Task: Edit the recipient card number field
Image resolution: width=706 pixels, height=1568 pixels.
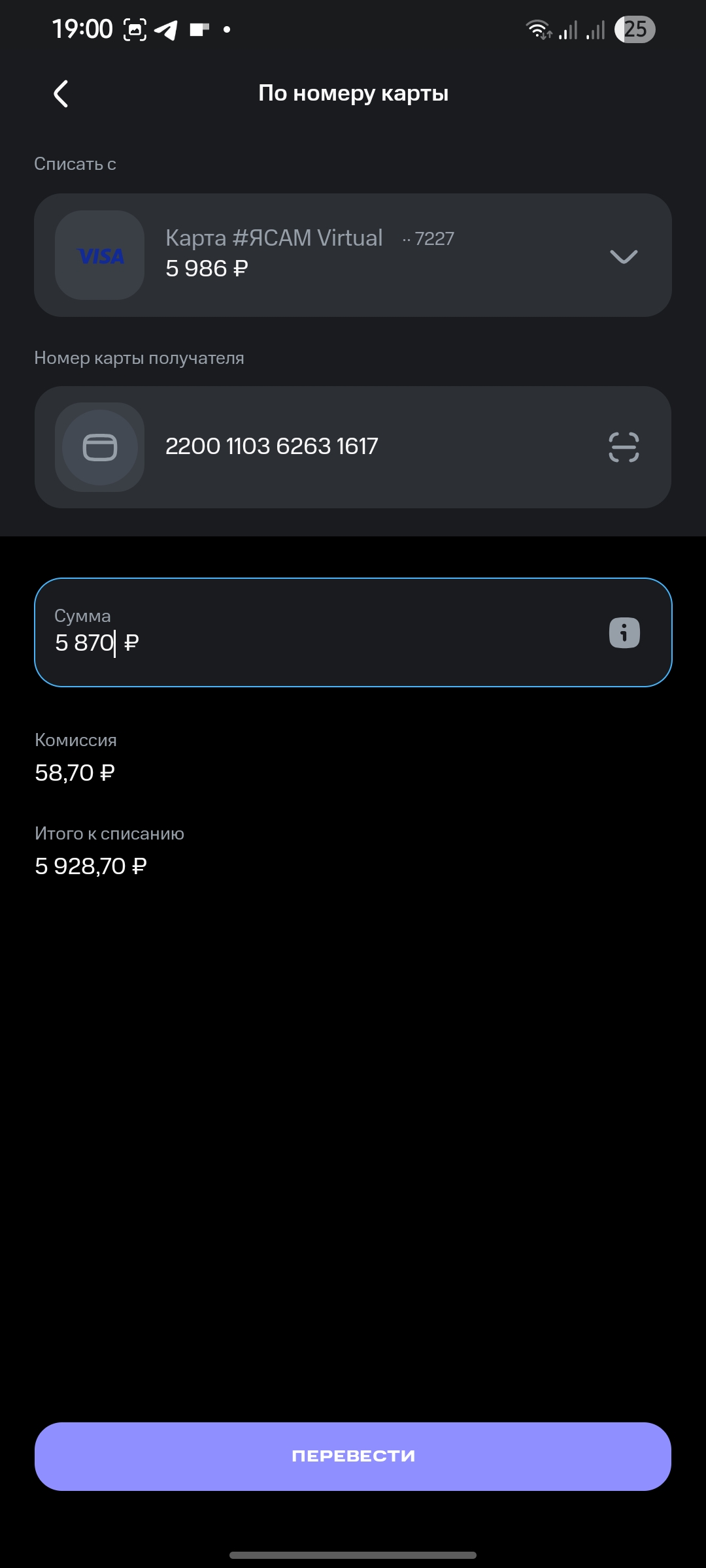Action: pyautogui.click(x=353, y=447)
